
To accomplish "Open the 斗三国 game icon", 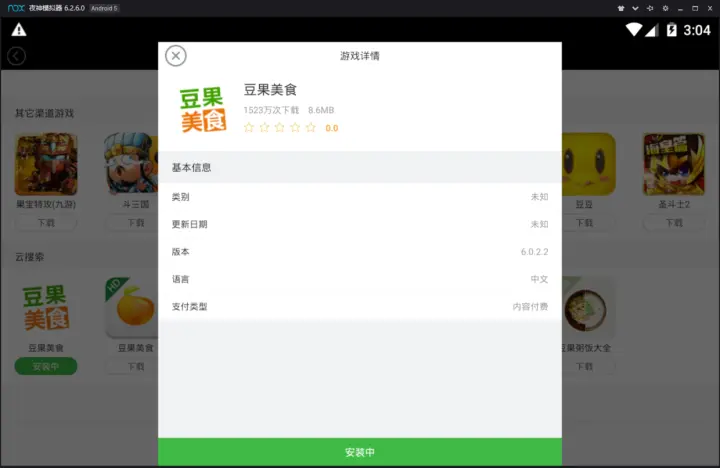I will 135,165.
